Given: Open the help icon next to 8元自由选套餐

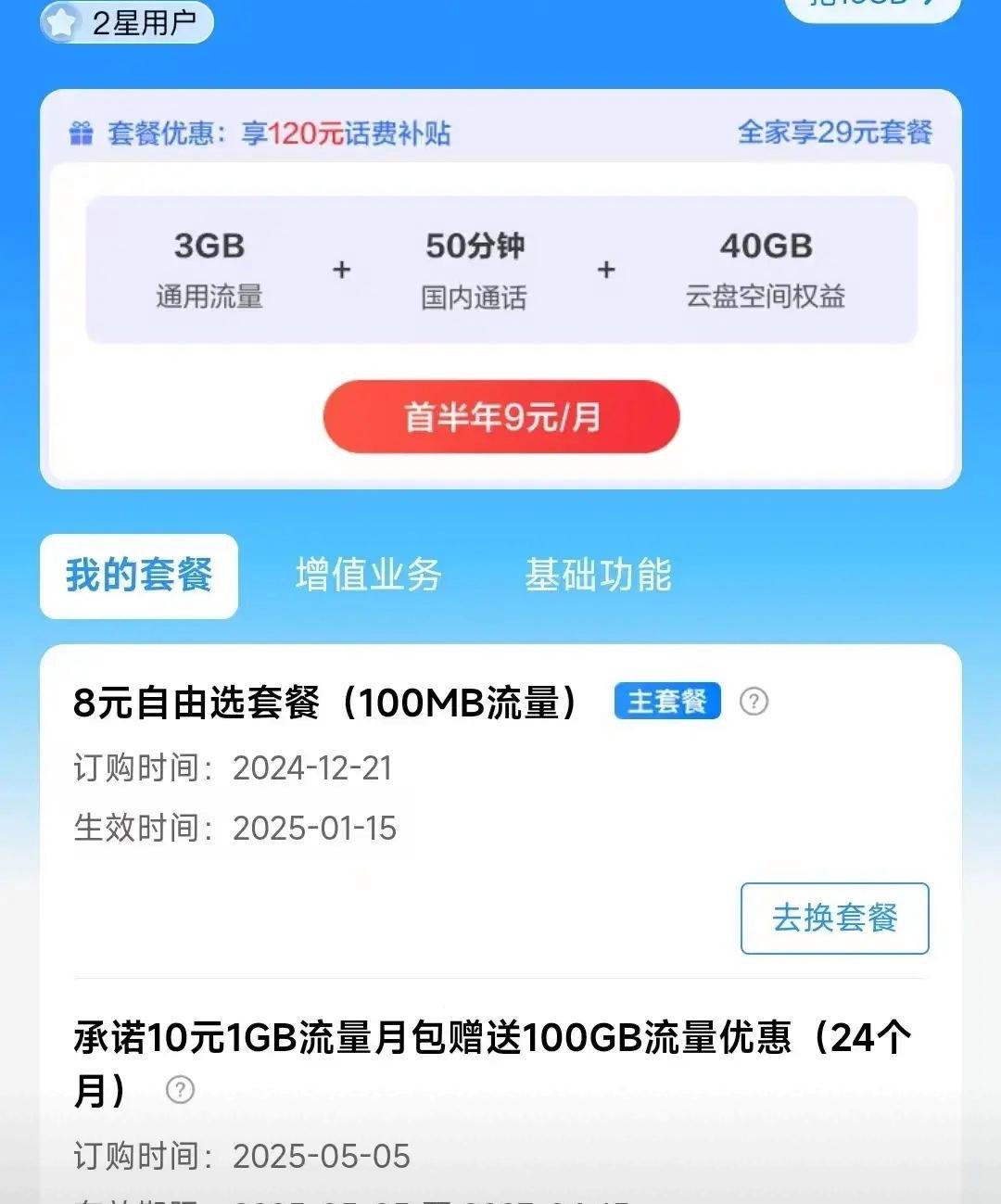Looking at the screenshot, I should click(x=753, y=702).
